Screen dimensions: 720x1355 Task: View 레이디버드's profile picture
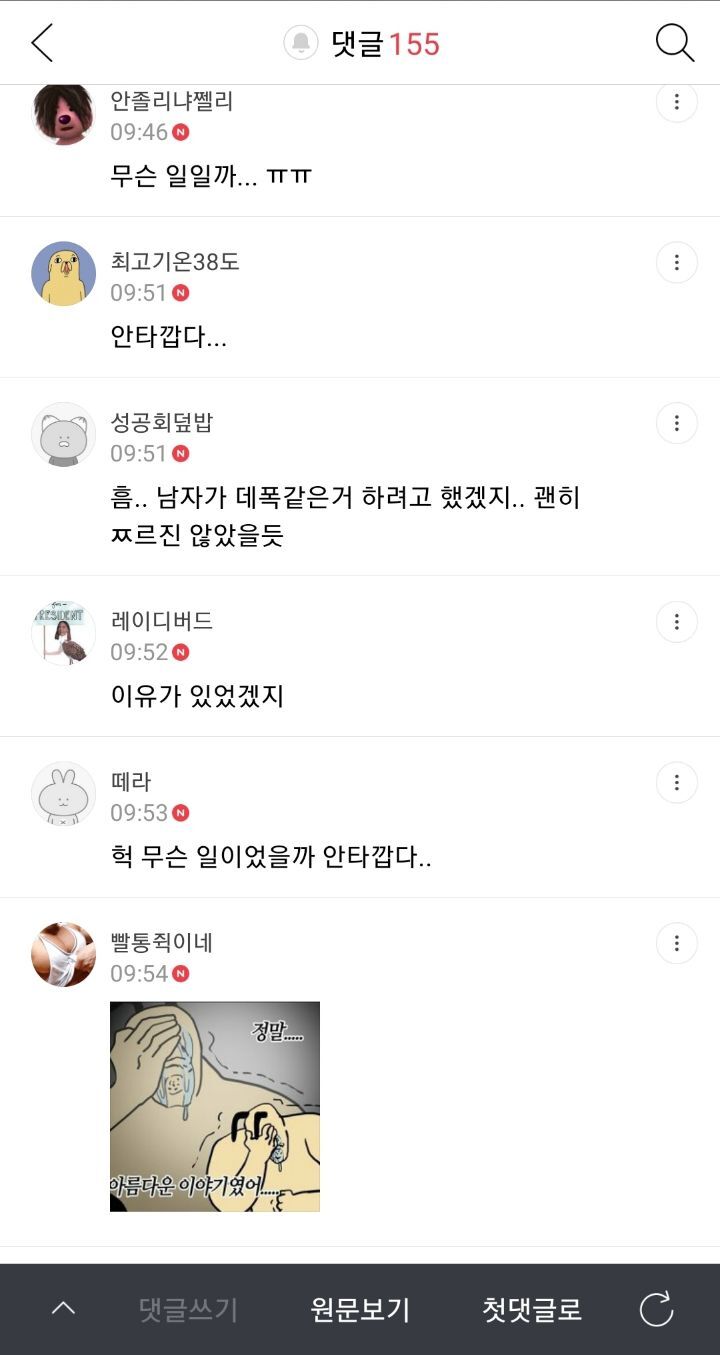click(x=63, y=633)
